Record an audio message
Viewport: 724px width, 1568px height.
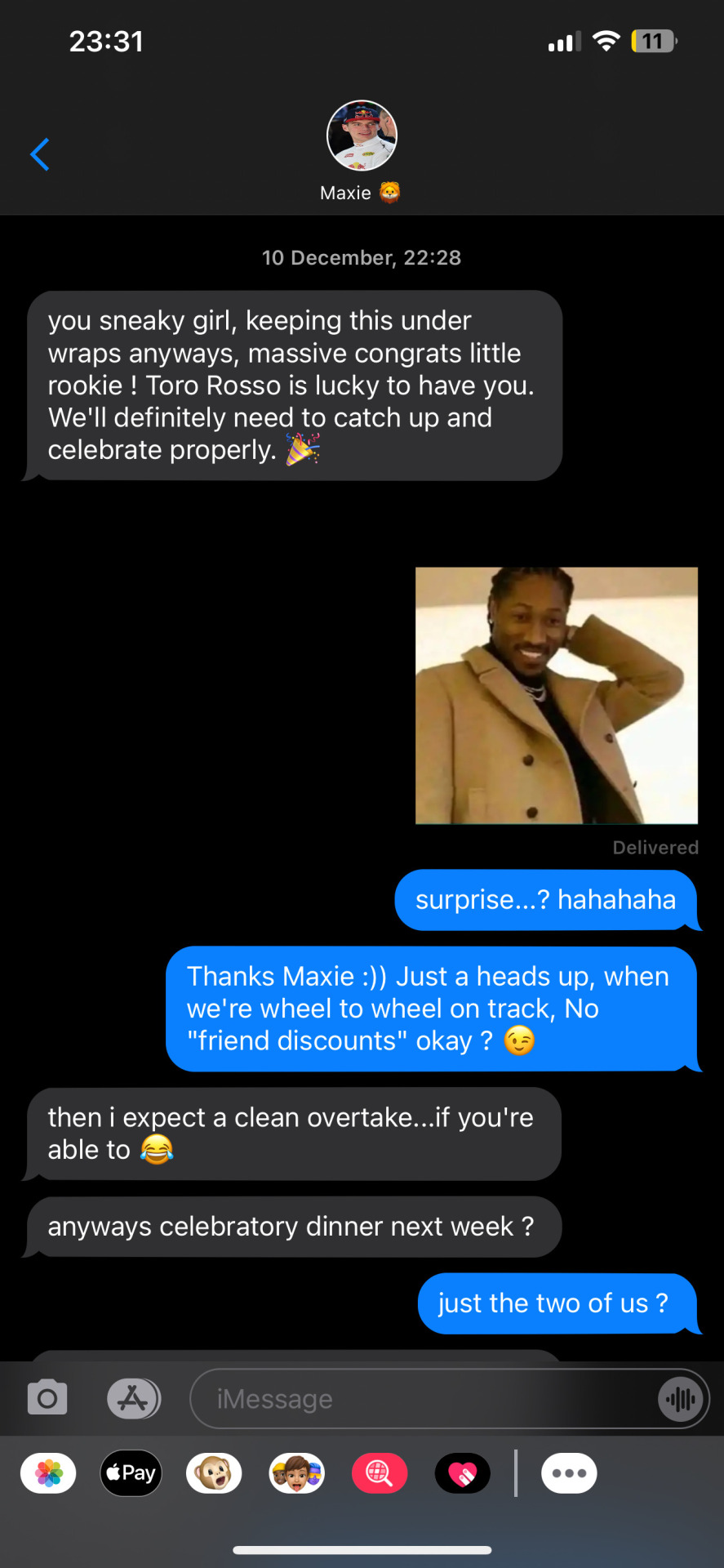tap(680, 1400)
